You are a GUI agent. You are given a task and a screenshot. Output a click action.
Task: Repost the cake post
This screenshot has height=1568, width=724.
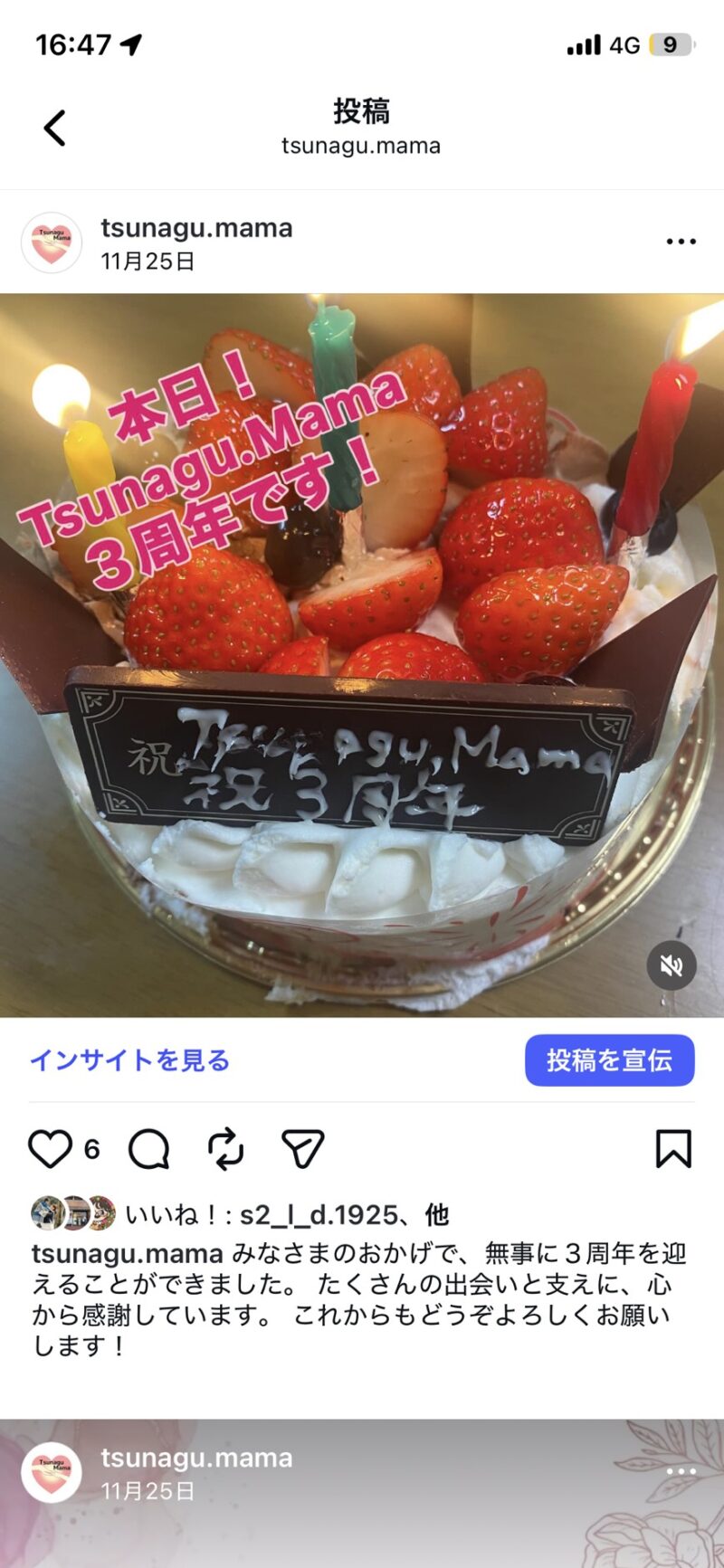click(225, 1149)
